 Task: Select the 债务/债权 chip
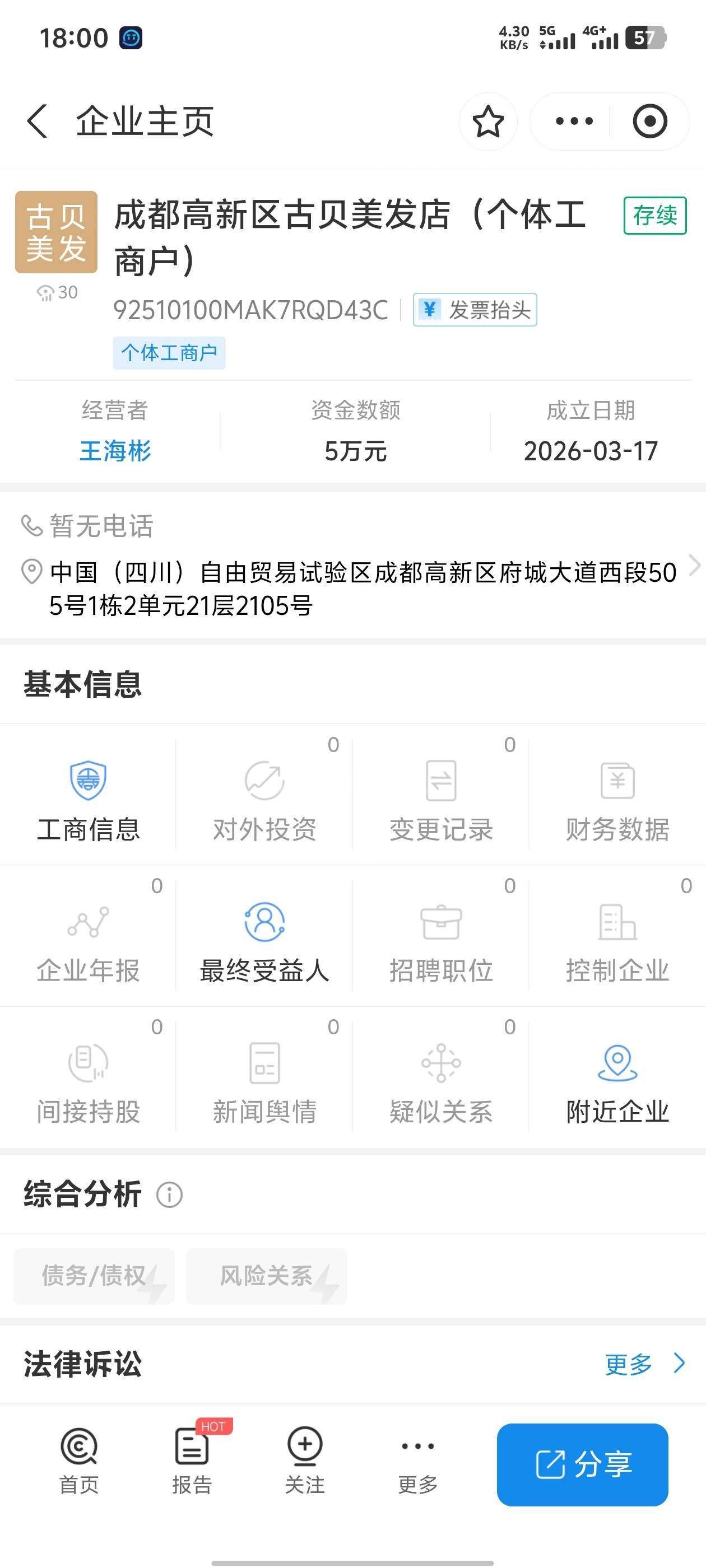pyautogui.click(x=95, y=1276)
